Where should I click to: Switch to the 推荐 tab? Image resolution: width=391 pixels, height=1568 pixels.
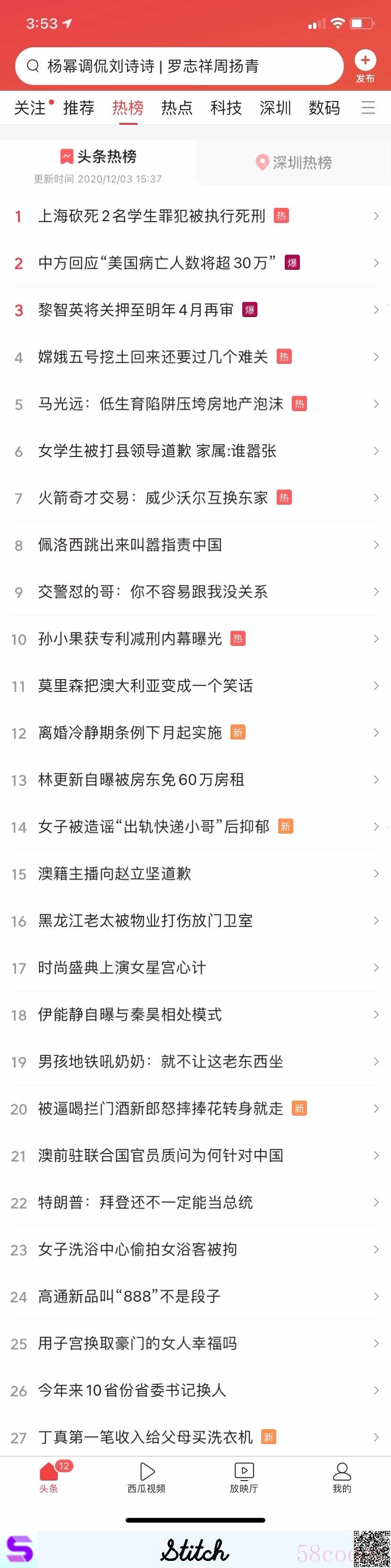(x=79, y=108)
